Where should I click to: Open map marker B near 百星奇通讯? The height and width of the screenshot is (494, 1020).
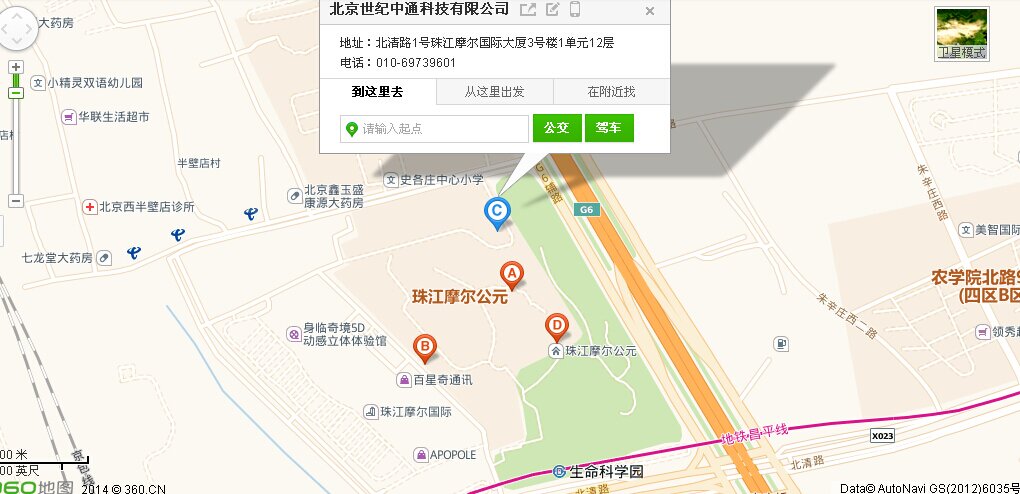point(424,347)
